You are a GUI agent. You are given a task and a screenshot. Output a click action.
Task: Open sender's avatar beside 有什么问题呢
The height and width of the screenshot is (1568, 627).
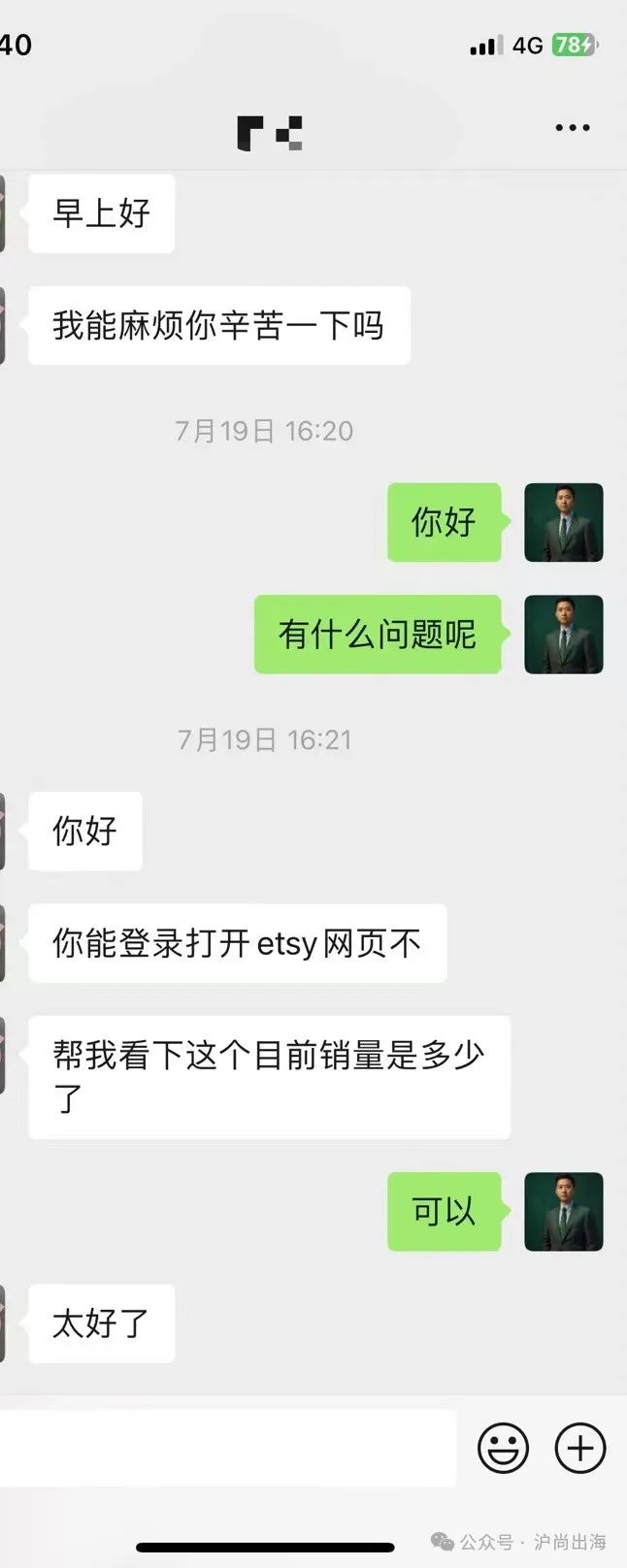coord(563,635)
